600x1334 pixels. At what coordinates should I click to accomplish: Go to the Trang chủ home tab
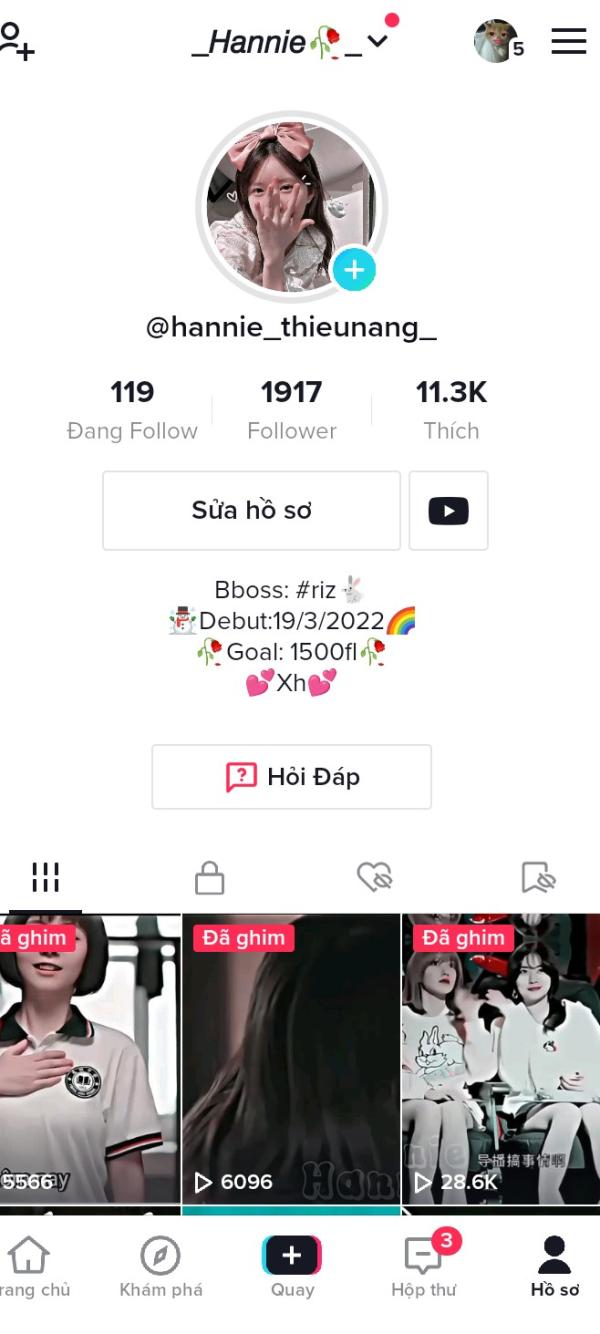[30, 1268]
